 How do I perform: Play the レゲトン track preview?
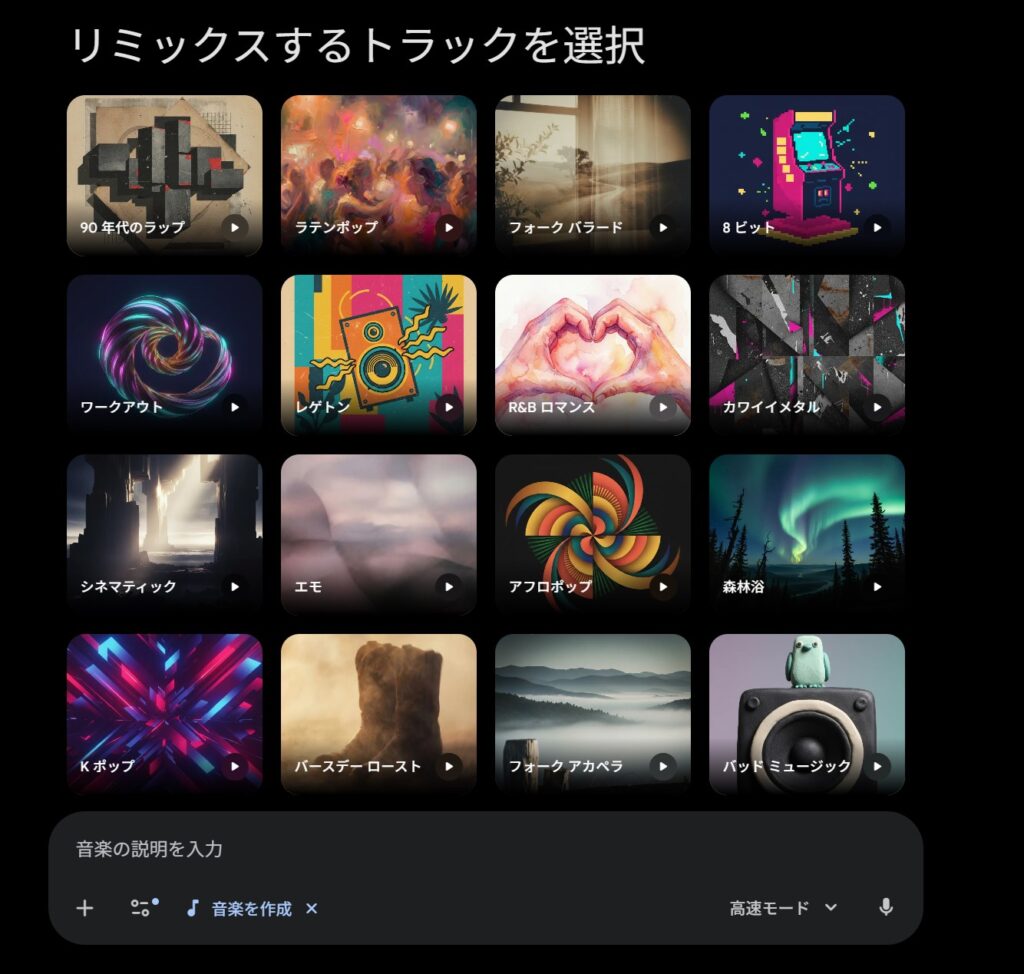(448, 407)
